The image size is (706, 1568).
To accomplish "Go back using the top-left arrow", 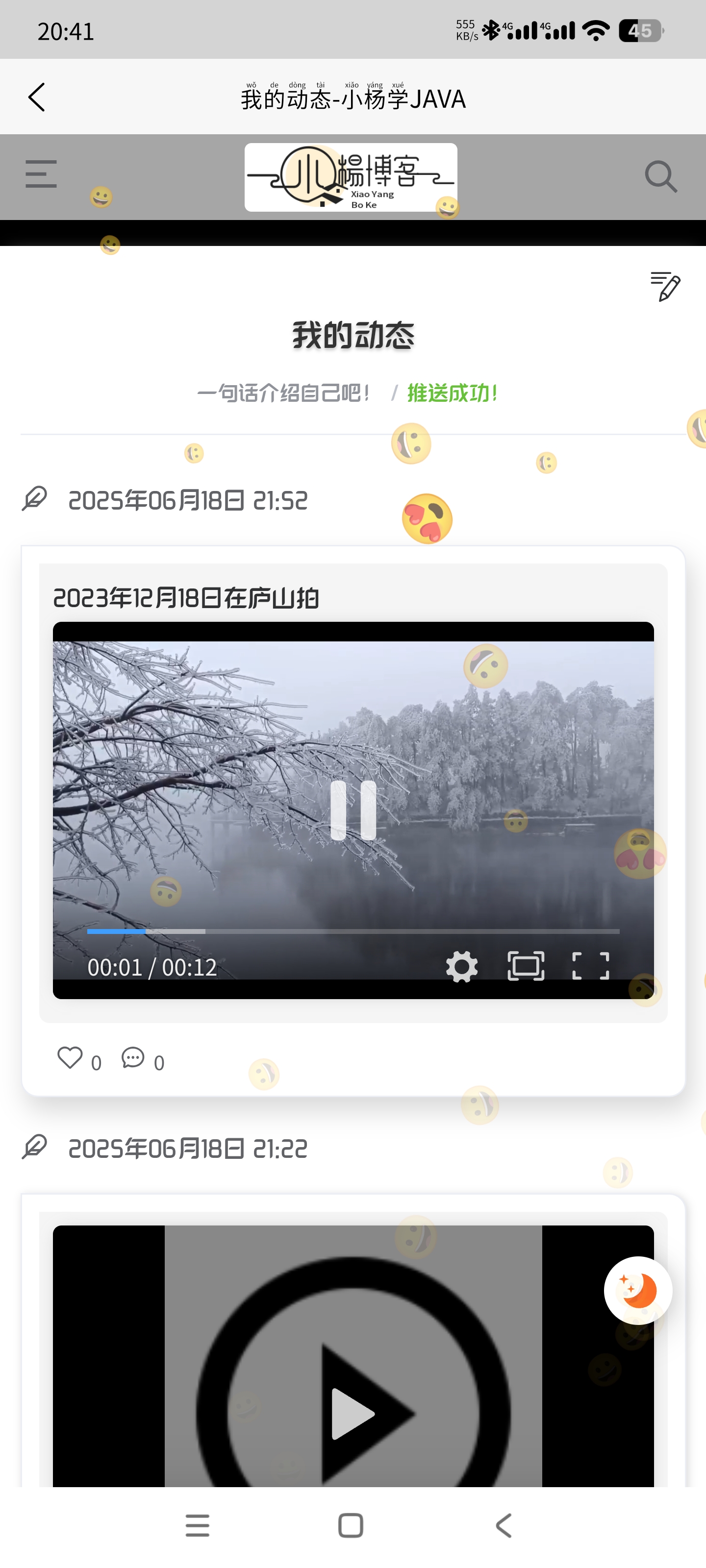I will [37, 98].
